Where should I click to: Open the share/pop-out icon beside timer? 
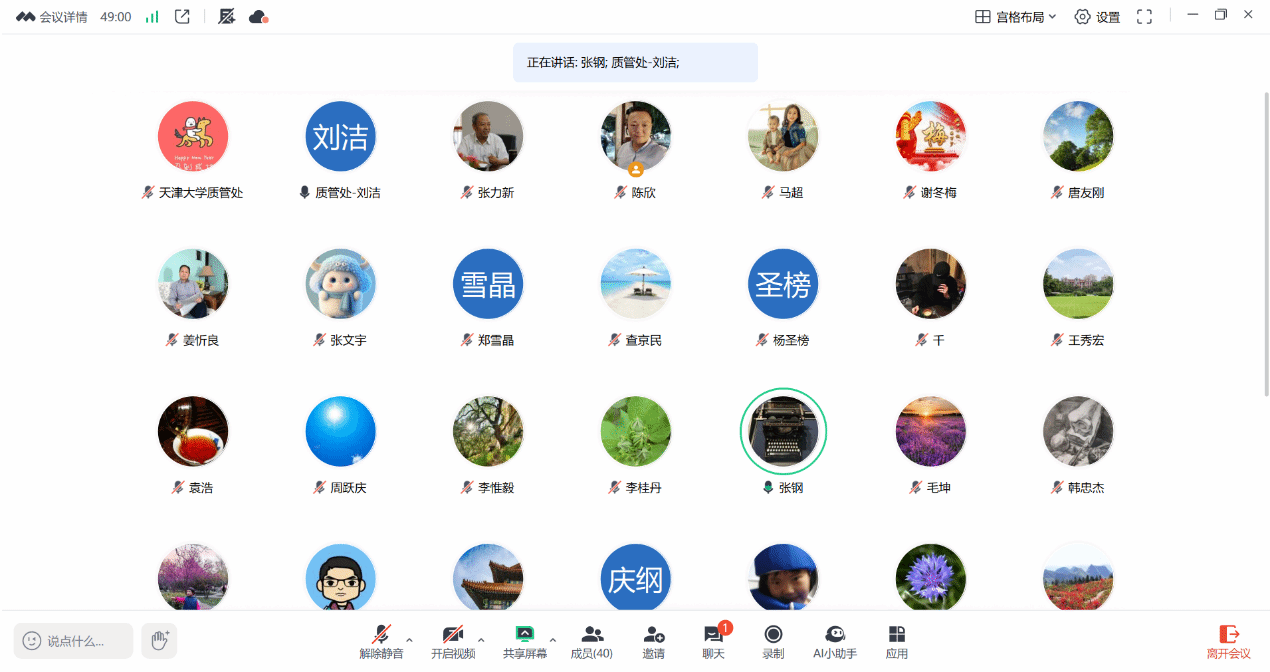point(182,17)
